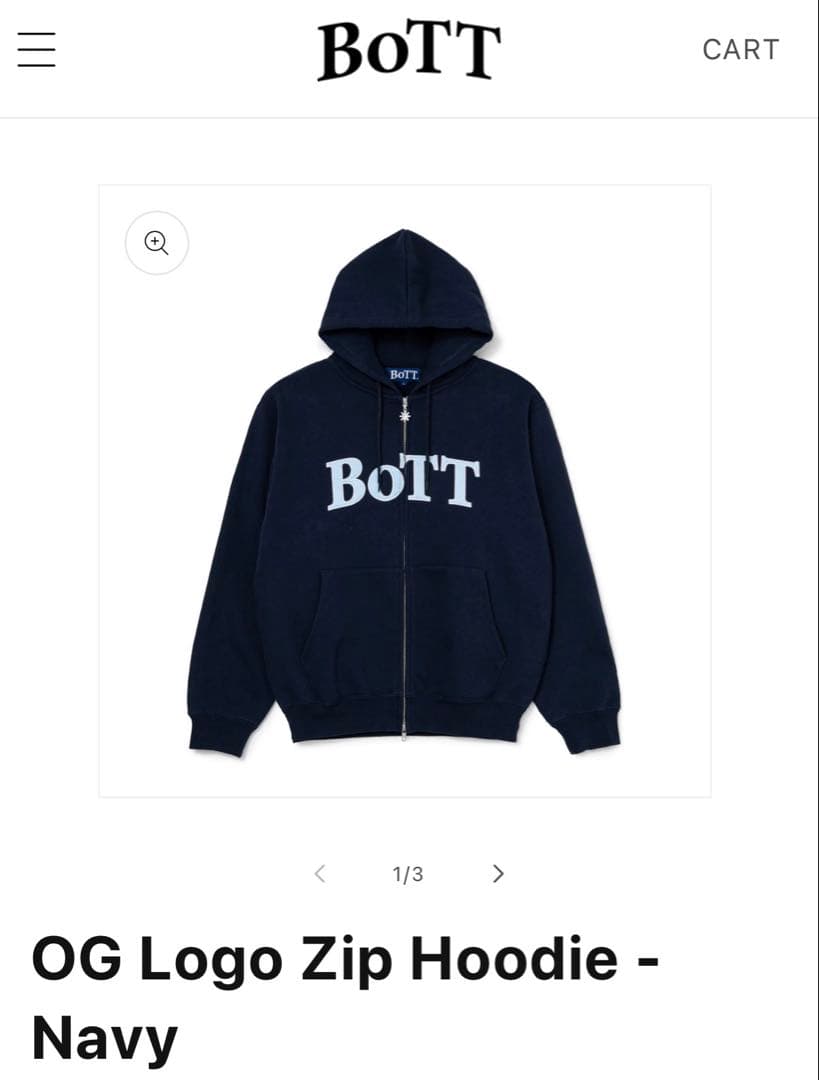
Task: Select the left chevron arrow for previous image
Action: (x=320, y=873)
